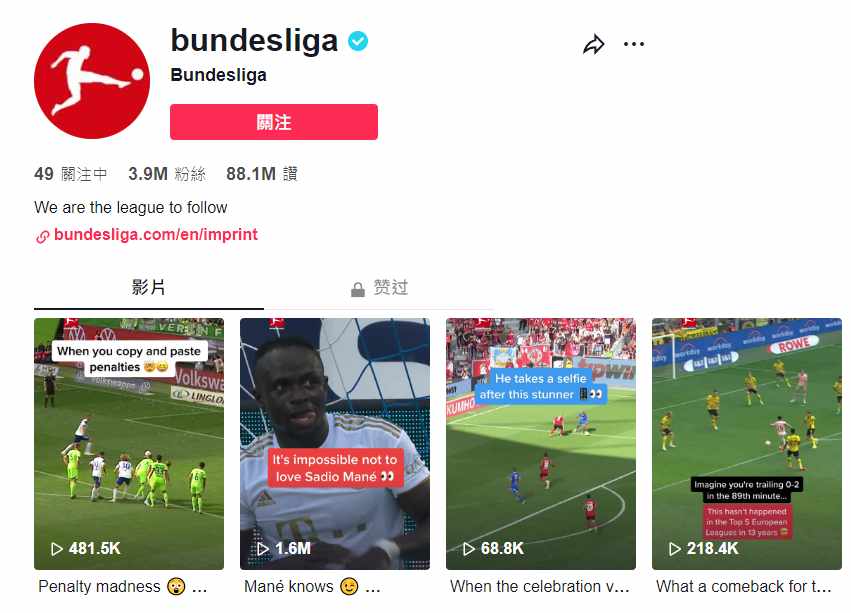Screen dimensions: 851x613
Task: Open the What a comeback video
Action: (x=747, y=443)
